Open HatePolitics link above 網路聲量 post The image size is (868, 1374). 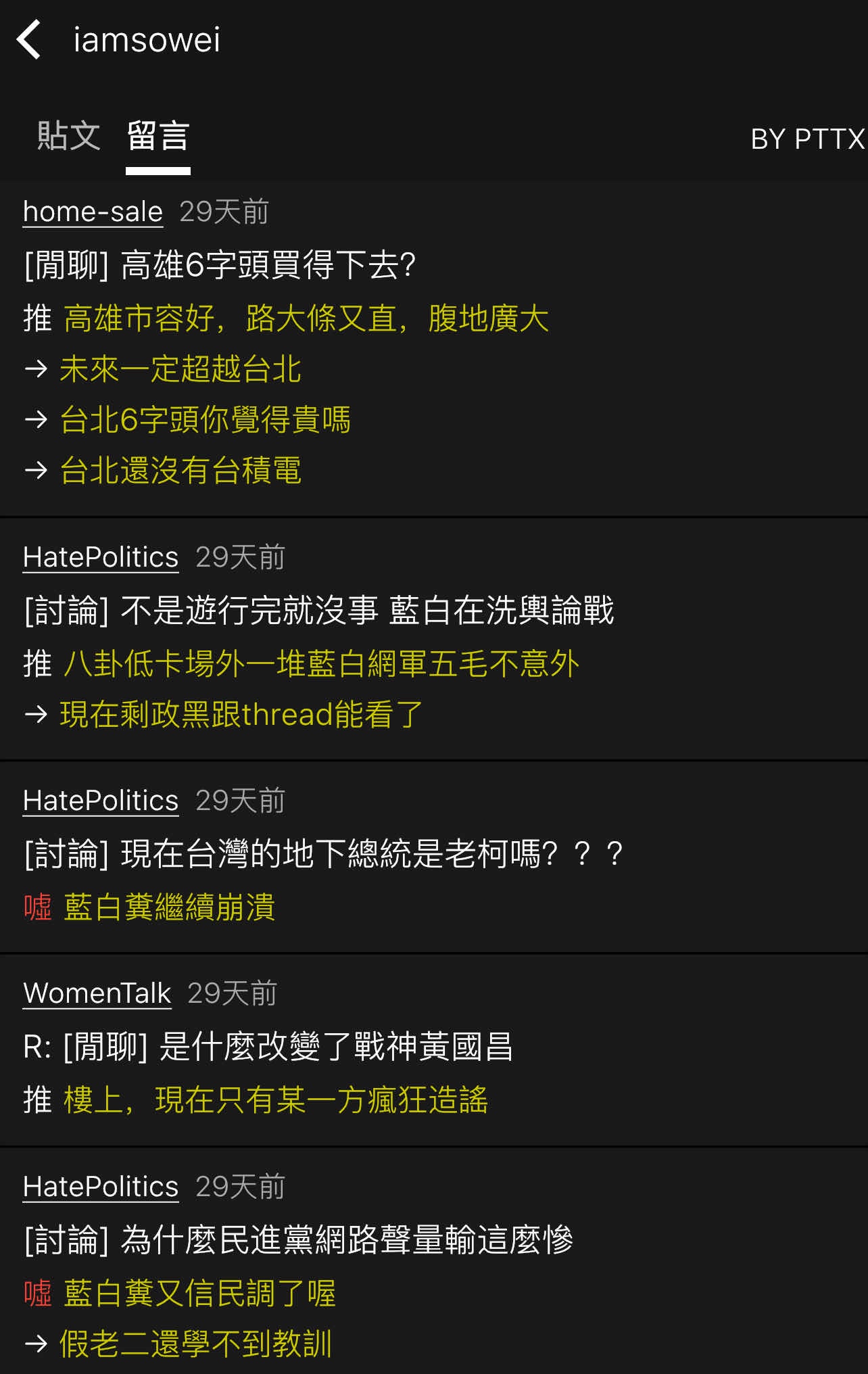click(x=101, y=1187)
